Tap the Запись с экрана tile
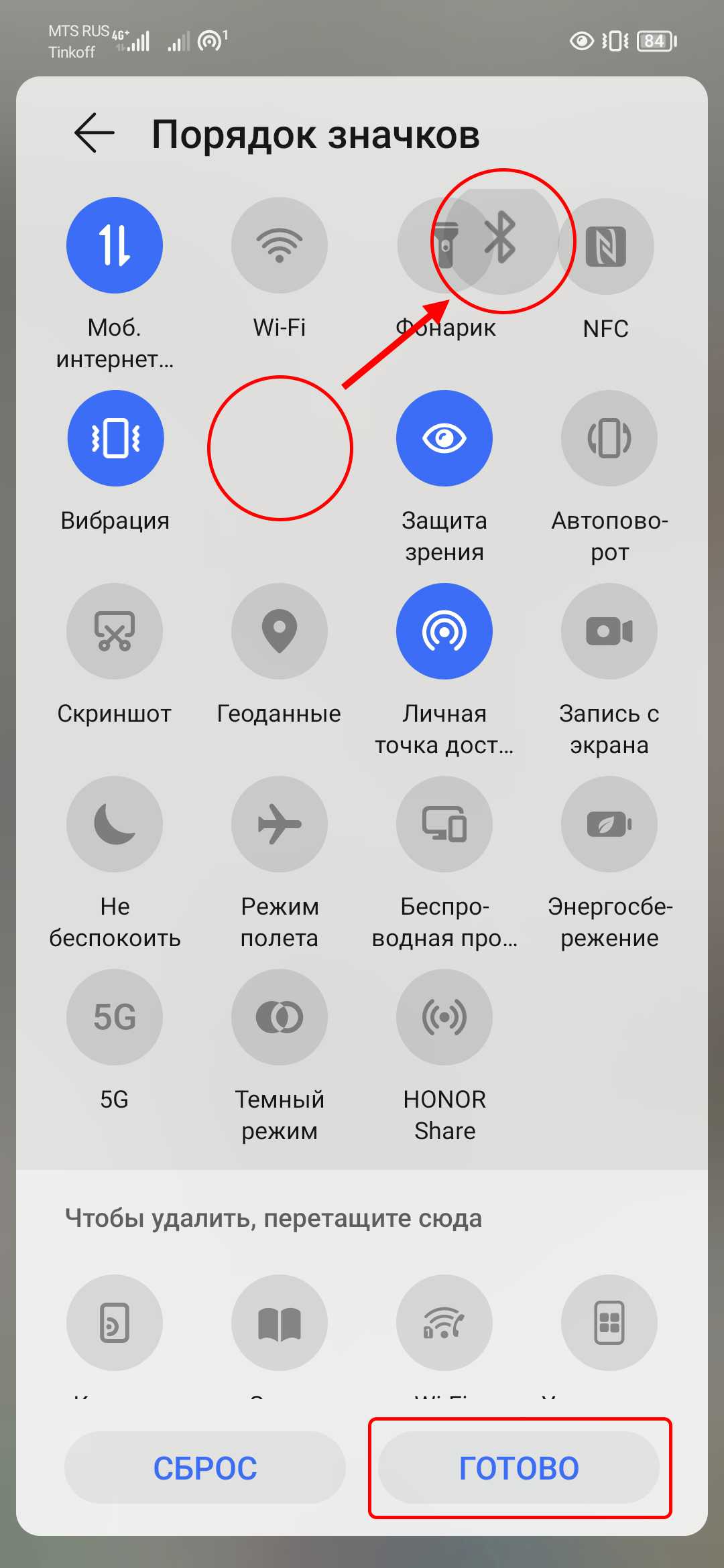Image resolution: width=724 pixels, height=1568 pixels. pyautogui.click(x=609, y=631)
